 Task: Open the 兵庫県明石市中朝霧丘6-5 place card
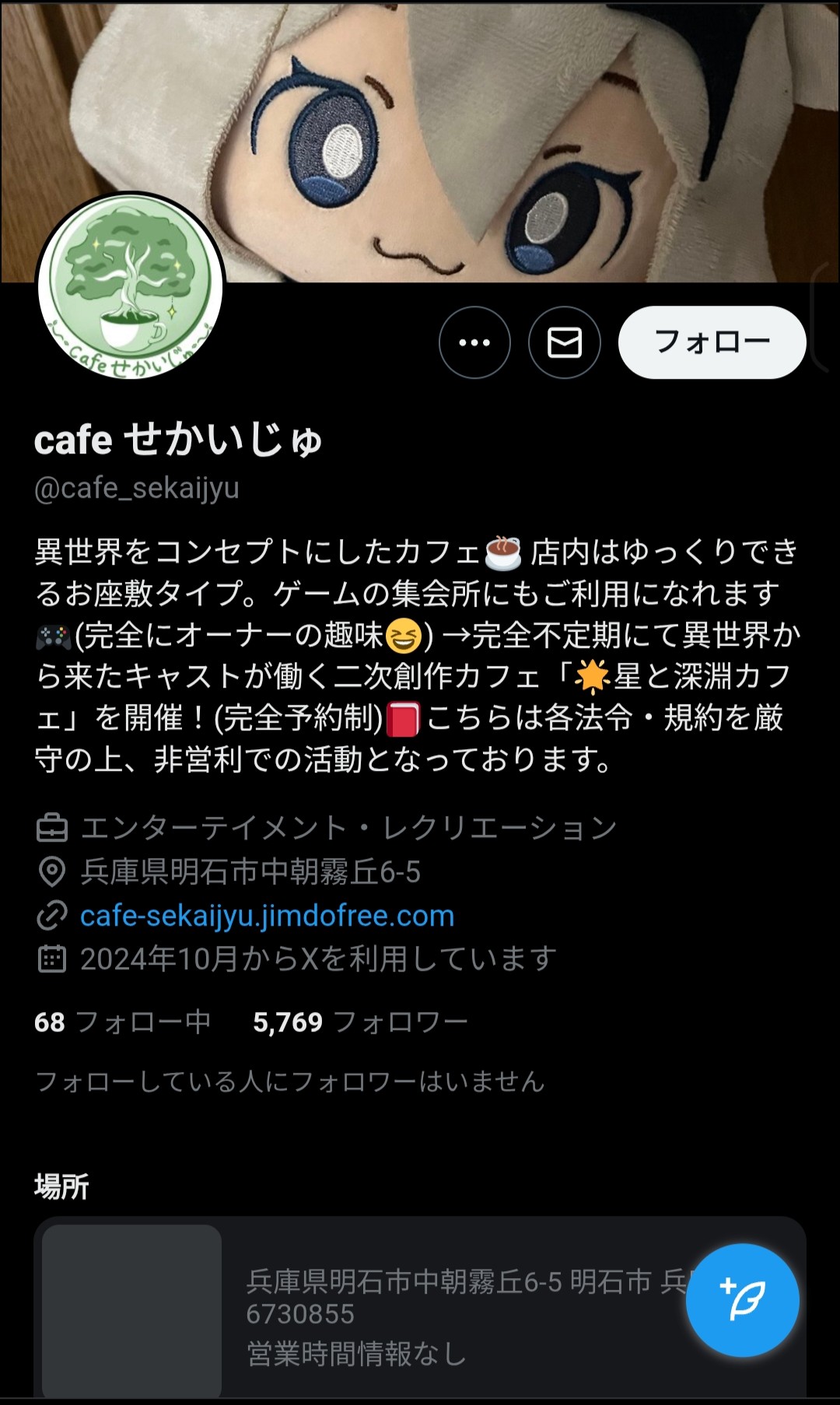(x=420, y=1315)
